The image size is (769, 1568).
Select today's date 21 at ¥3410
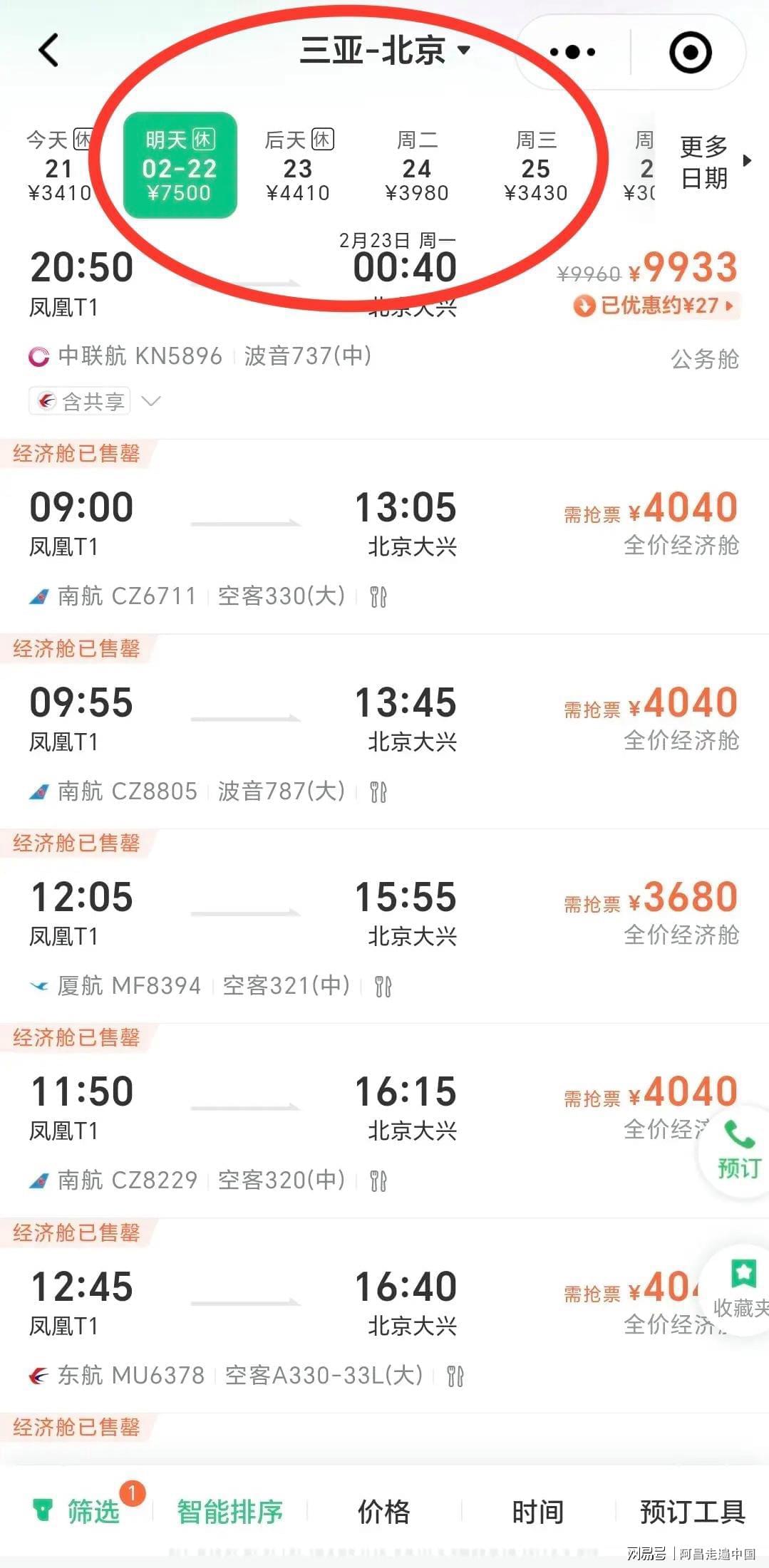pyautogui.click(x=58, y=167)
